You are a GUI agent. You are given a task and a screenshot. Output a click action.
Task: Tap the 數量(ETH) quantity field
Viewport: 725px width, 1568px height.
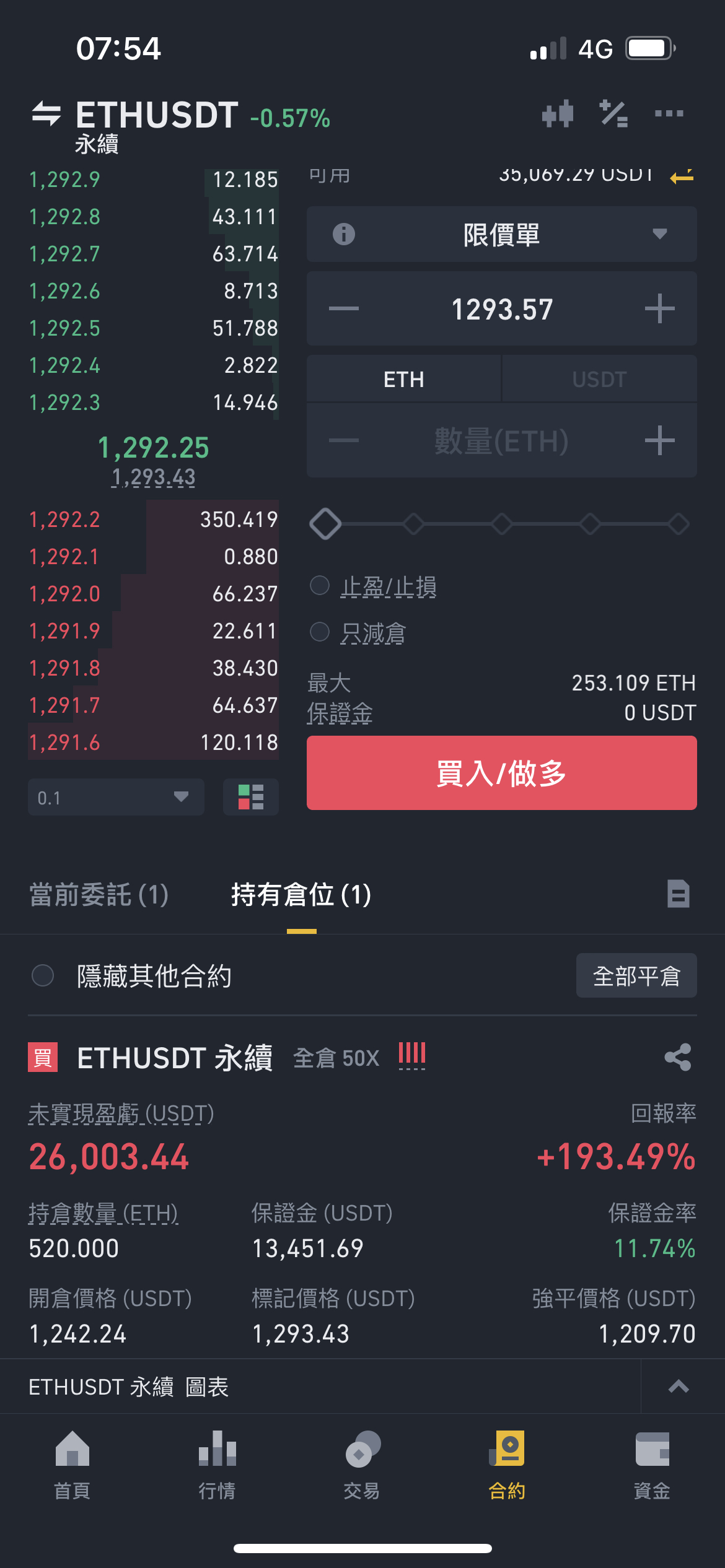tap(501, 441)
